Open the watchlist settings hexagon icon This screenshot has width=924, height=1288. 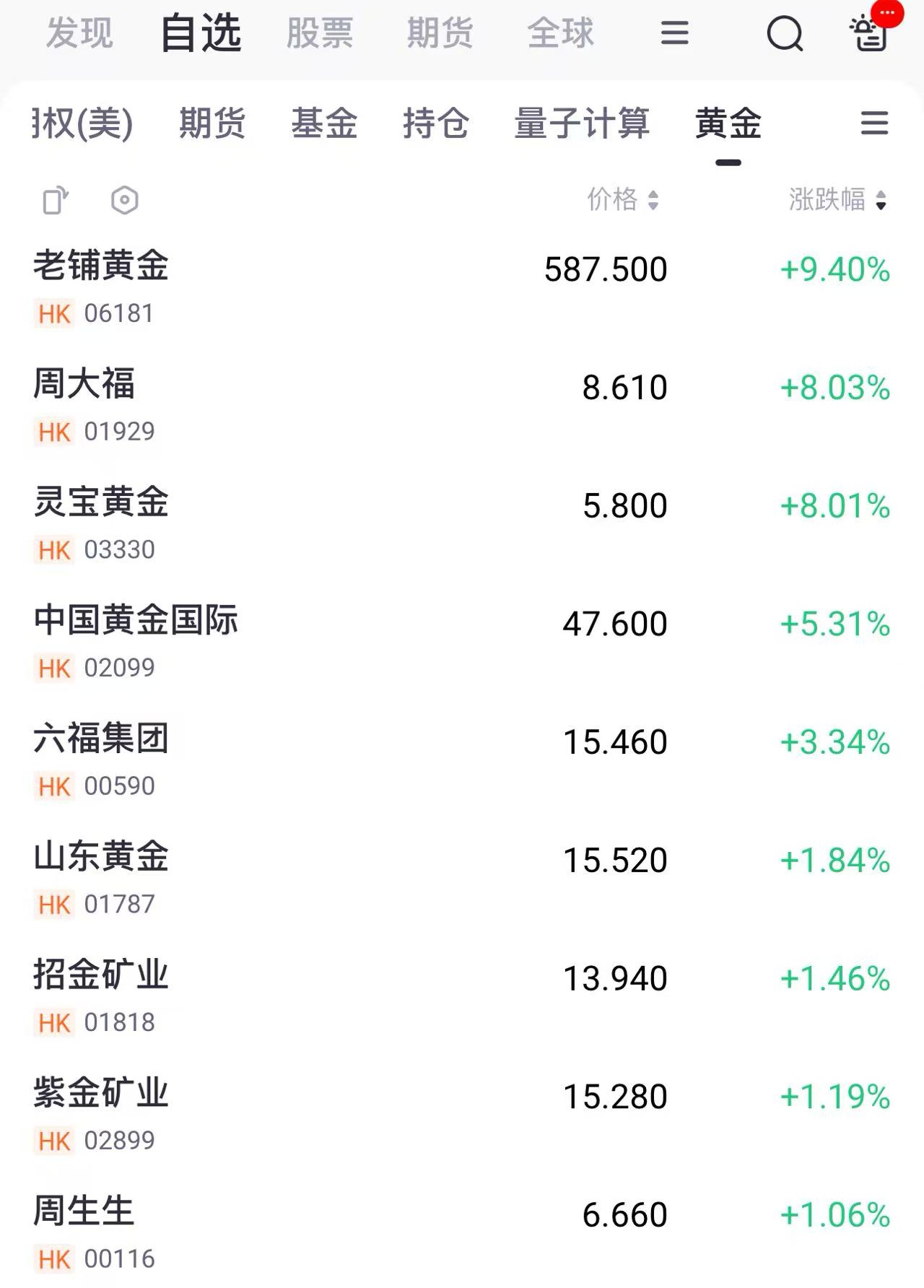tap(125, 200)
